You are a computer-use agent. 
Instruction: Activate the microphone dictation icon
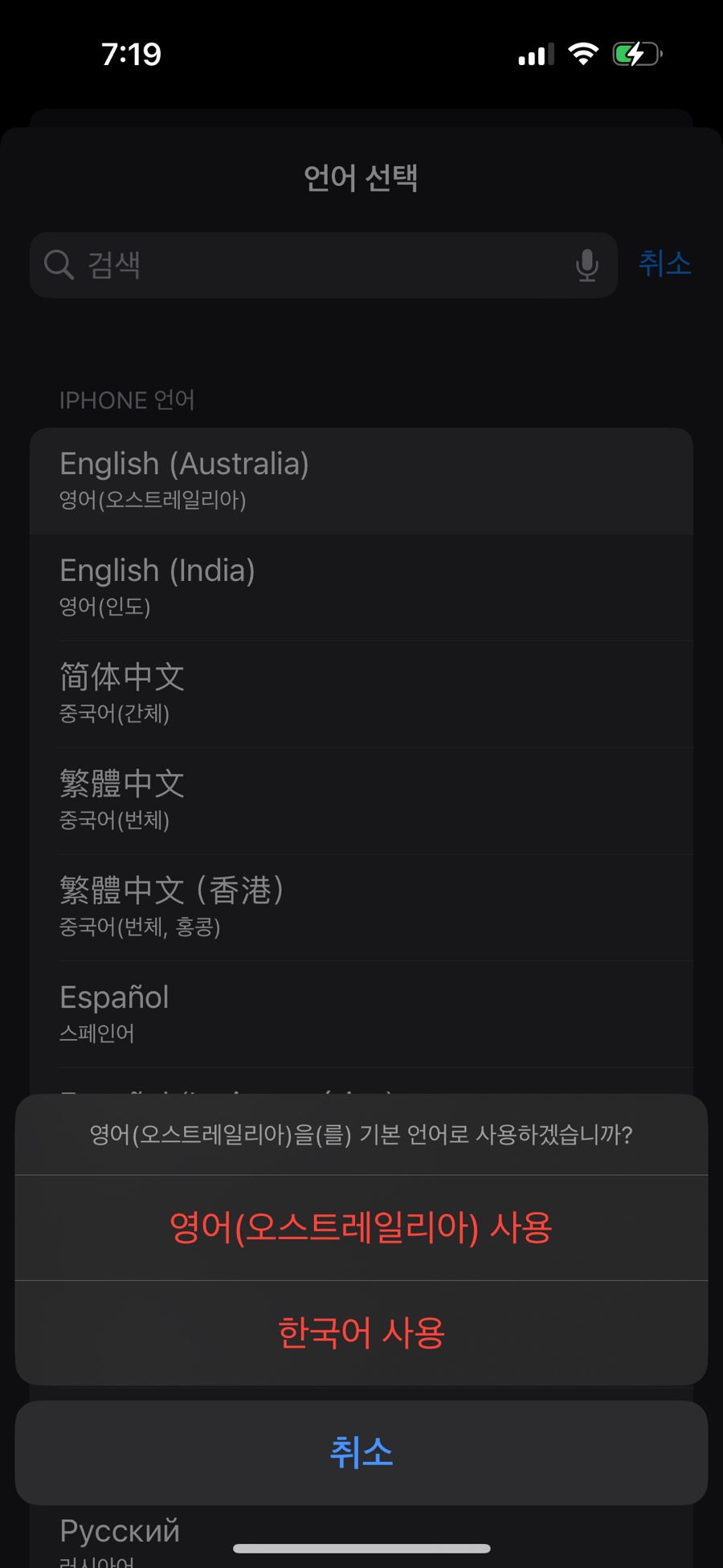click(587, 265)
